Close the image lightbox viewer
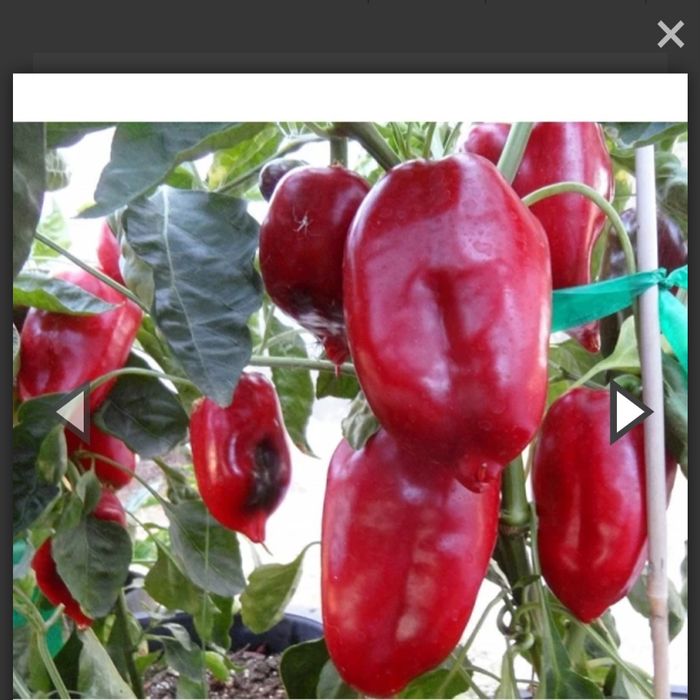This screenshot has height=700, width=700. tap(670, 35)
